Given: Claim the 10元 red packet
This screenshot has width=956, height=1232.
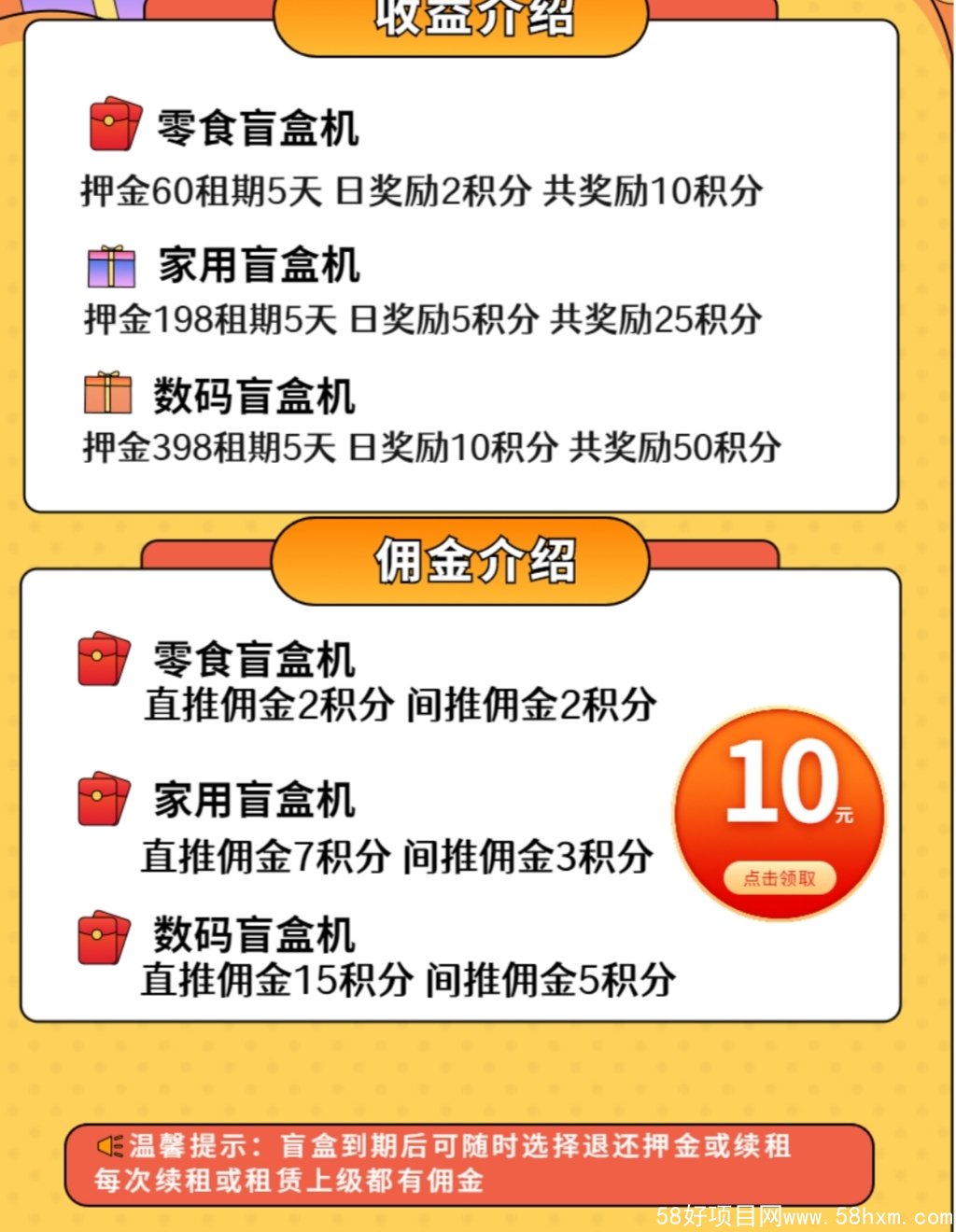Looking at the screenshot, I should pyautogui.click(x=779, y=877).
